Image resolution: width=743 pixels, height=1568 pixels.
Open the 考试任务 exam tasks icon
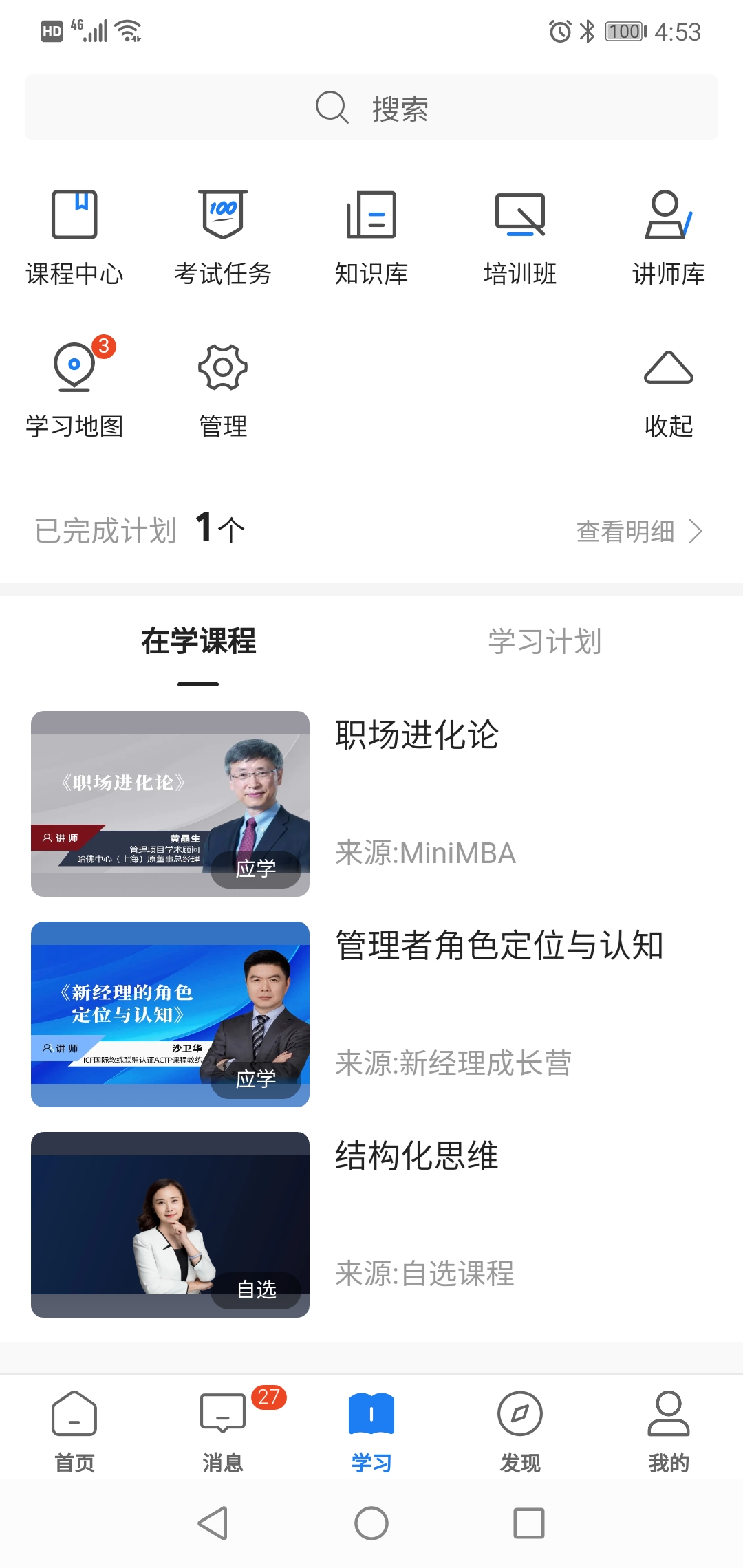click(223, 234)
